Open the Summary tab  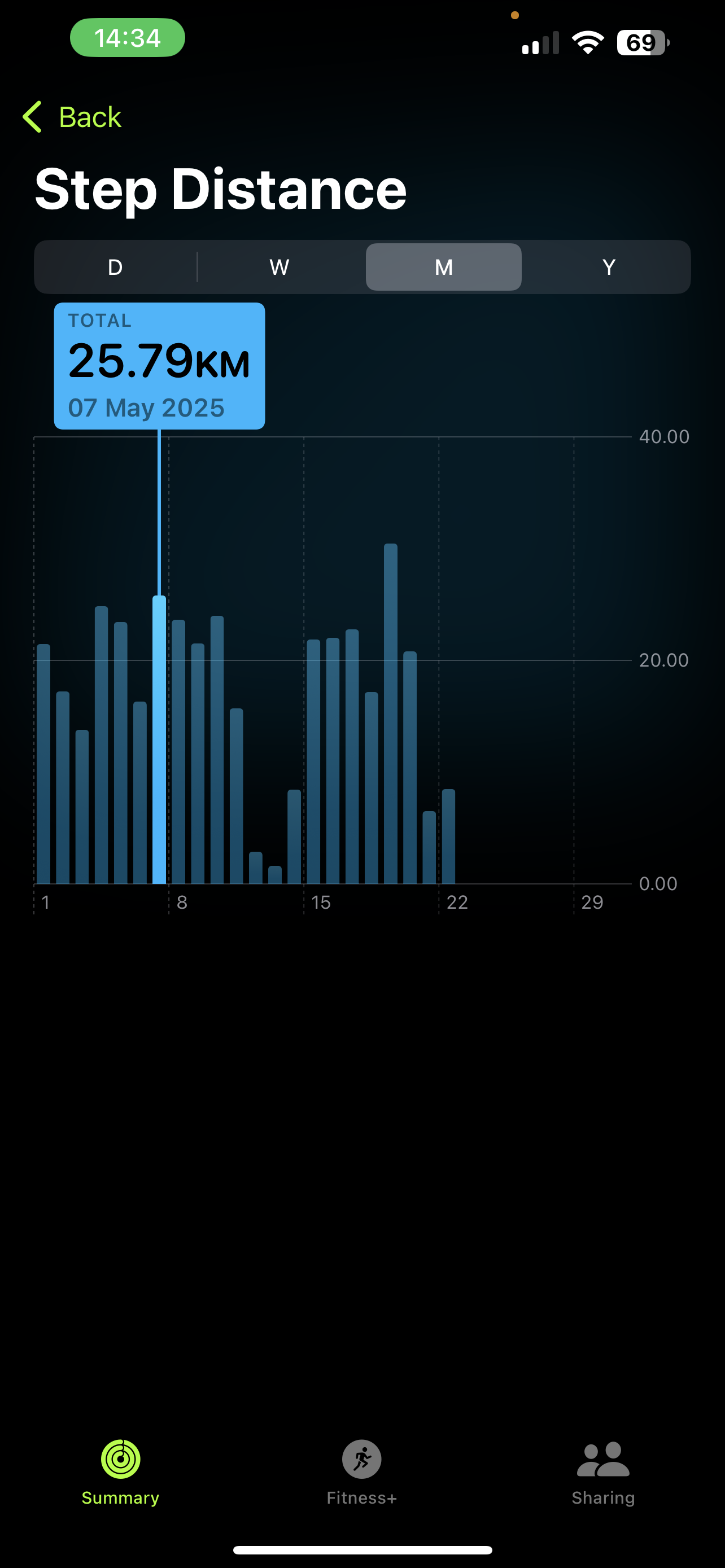point(120,1473)
